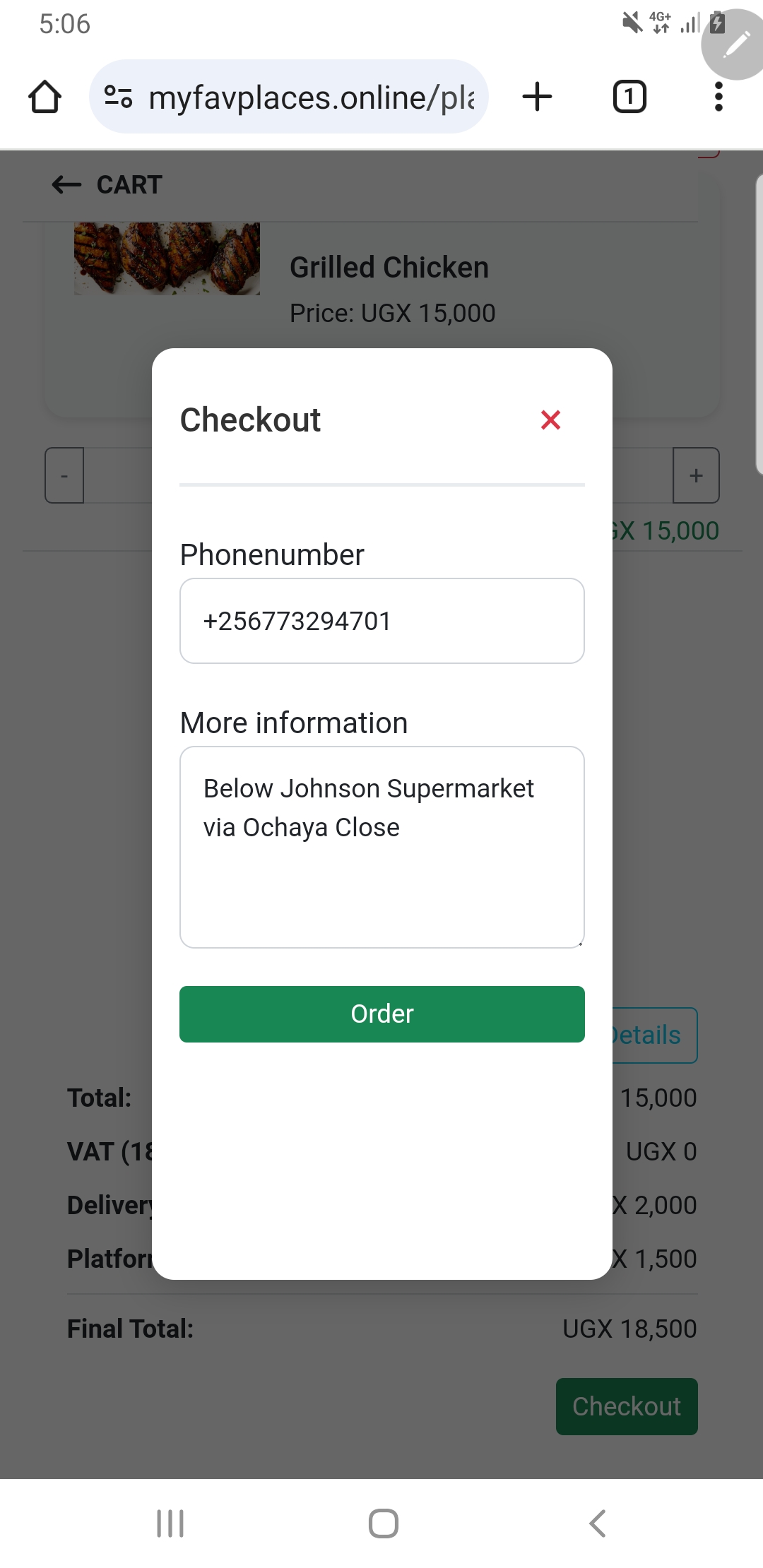Open the browser three-dot overflow menu
The width and height of the screenshot is (763, 1568).
coord(718,97)
